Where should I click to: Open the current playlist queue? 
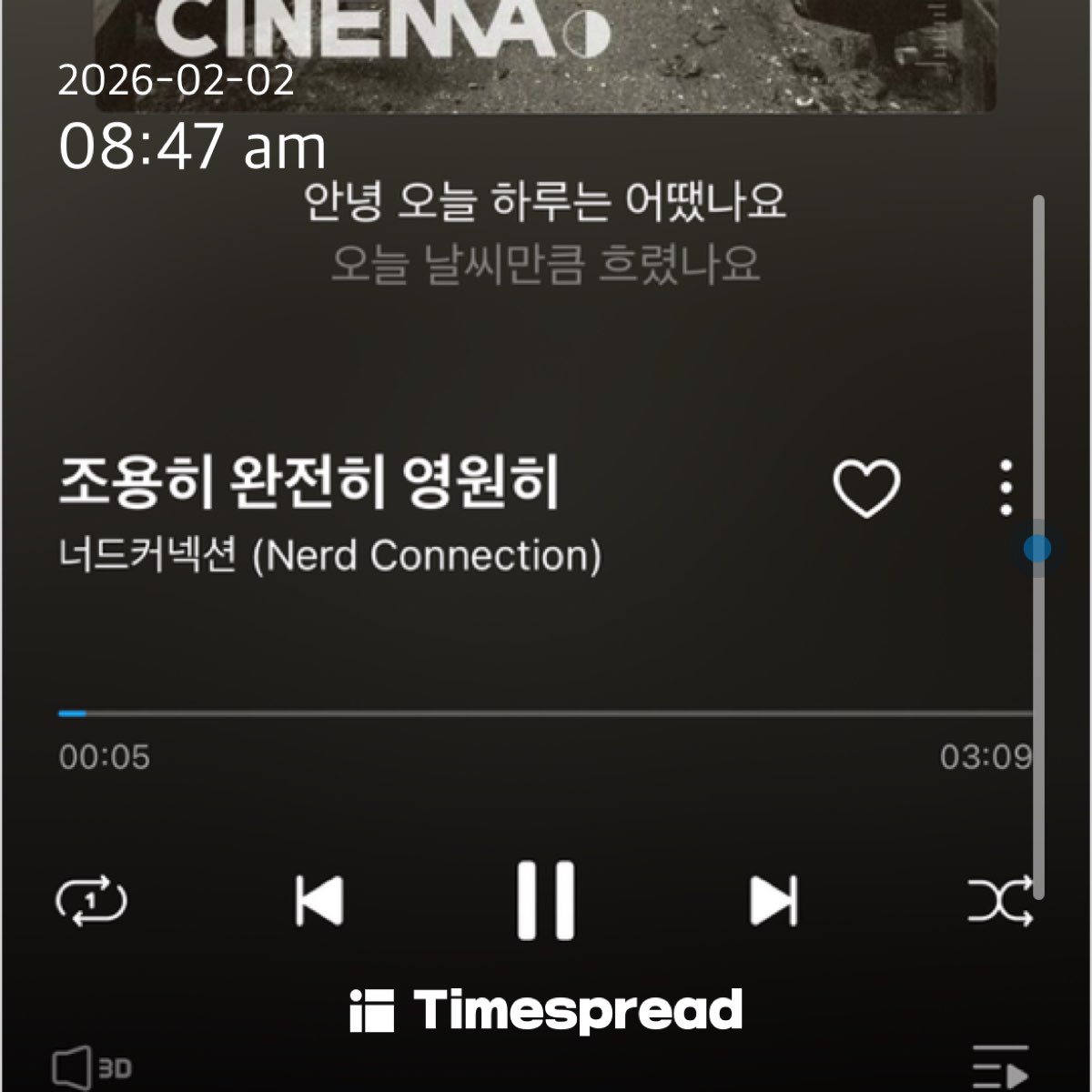[x=999, y=1067]
